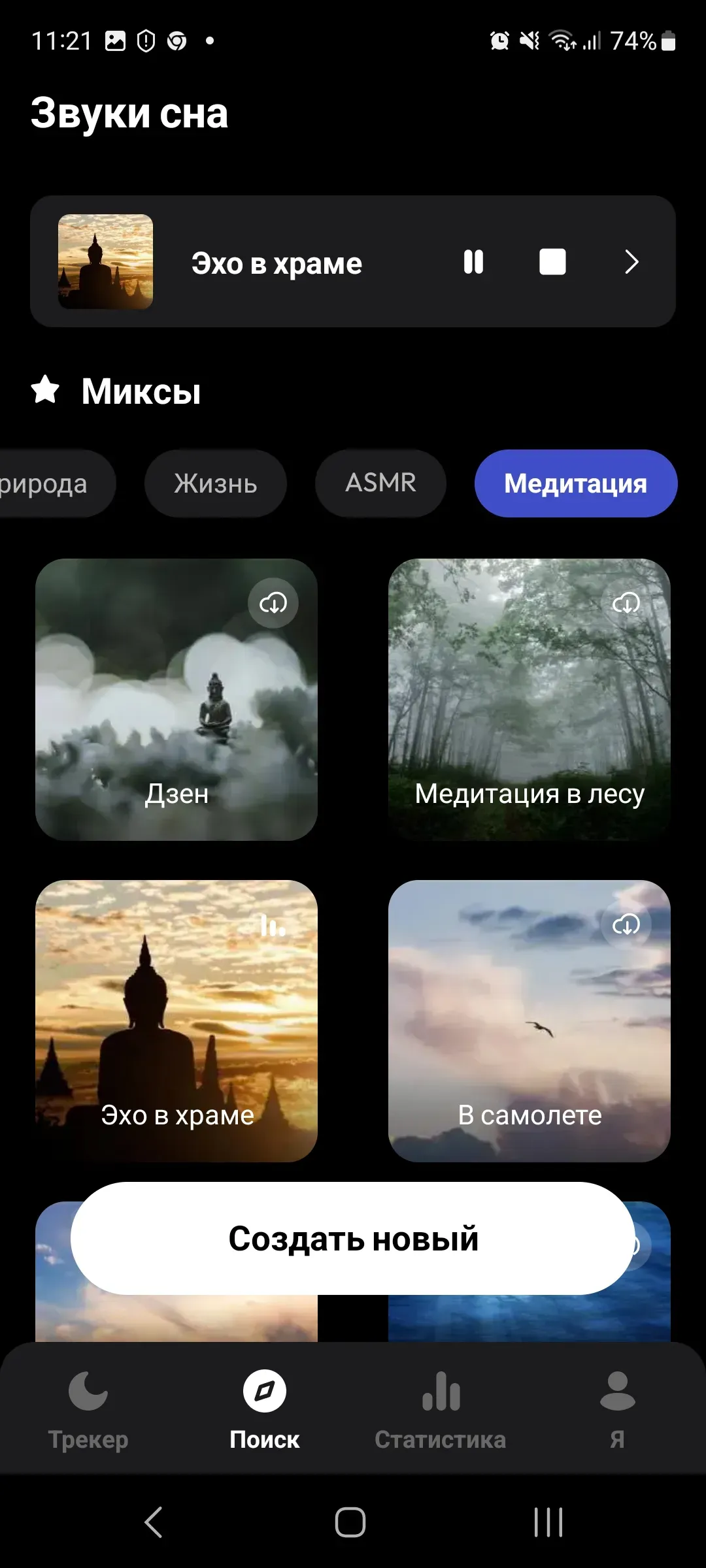Open the Эхо в храме mix card
This screenshot has width=706, height=1568.
pos(176,1021)
